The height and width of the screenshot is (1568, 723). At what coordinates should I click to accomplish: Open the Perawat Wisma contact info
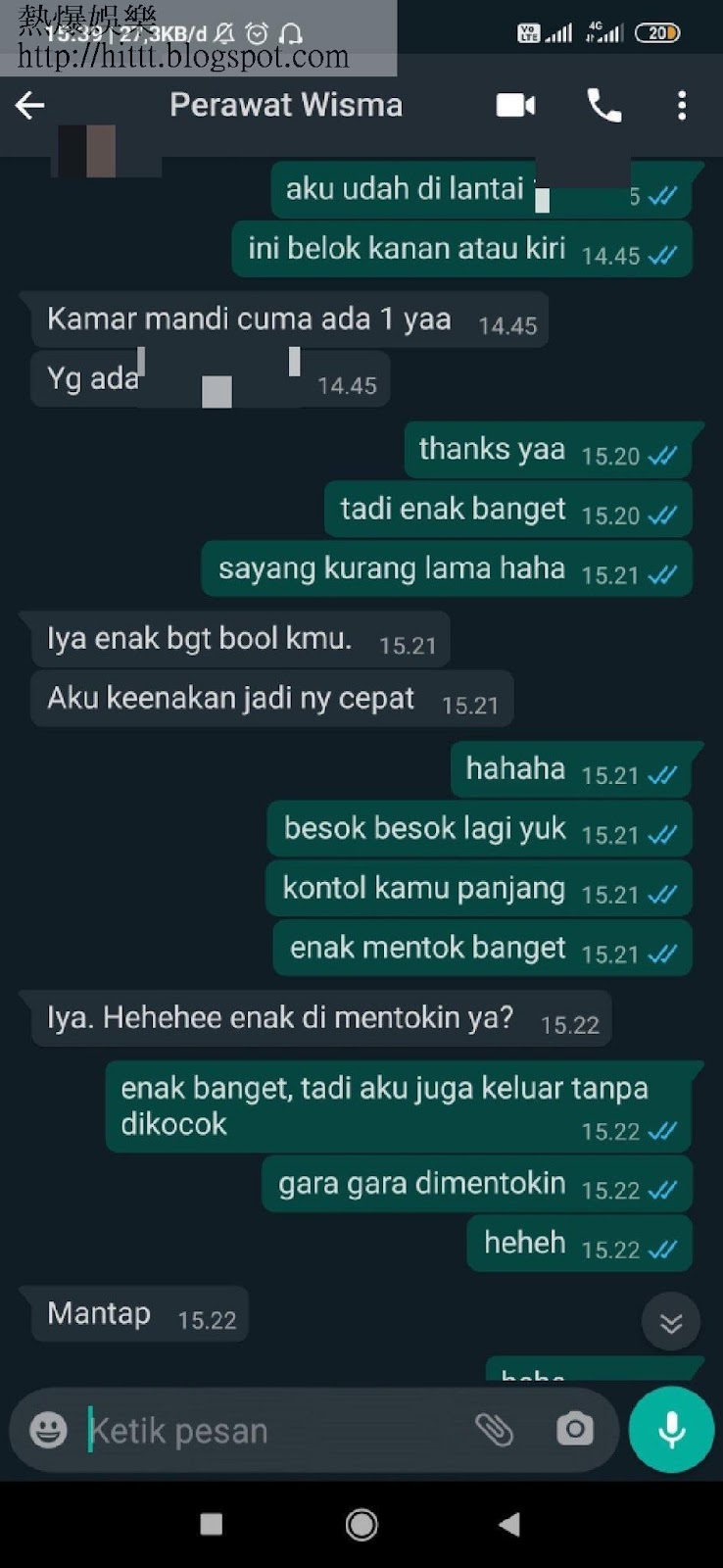point(285,106)
